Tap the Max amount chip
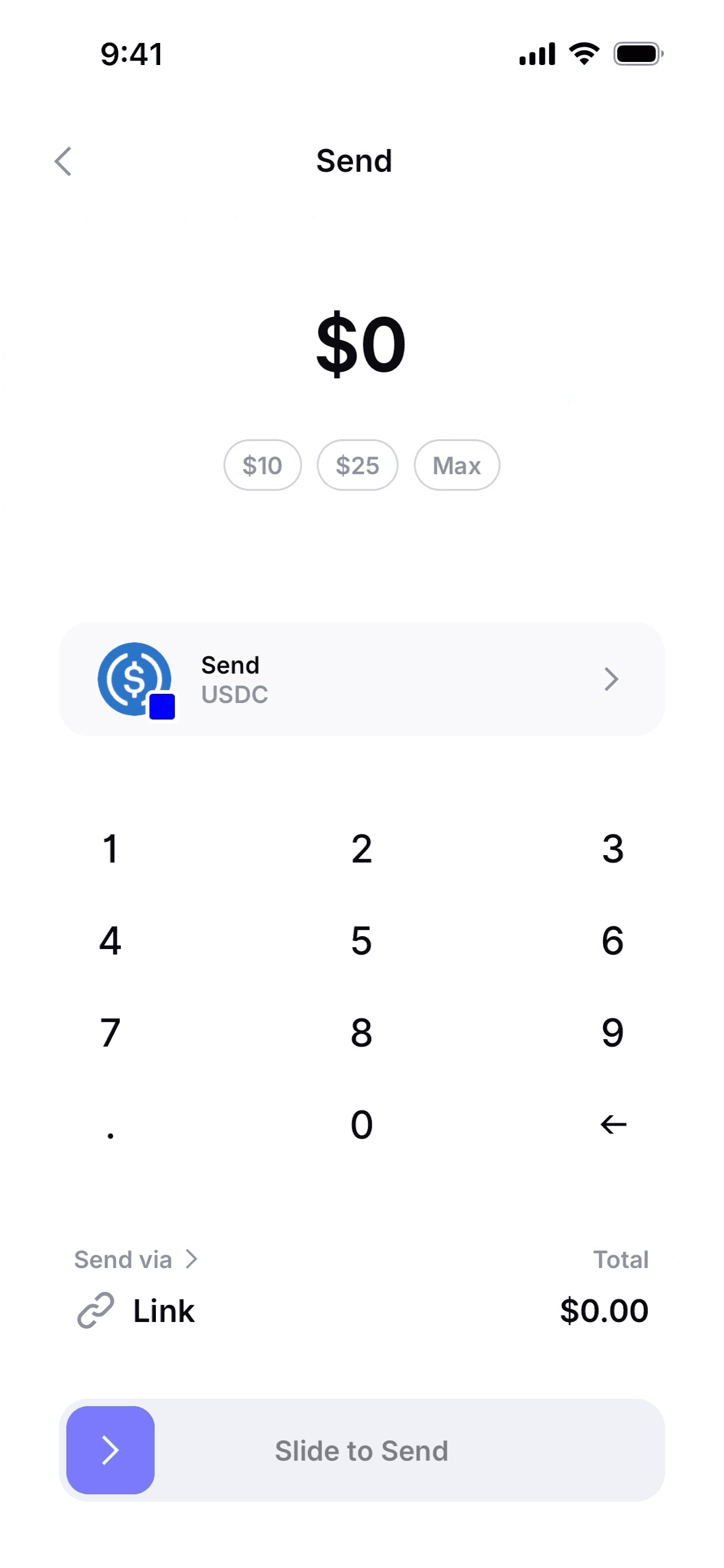724x1568 pixels. coord(457,465)
